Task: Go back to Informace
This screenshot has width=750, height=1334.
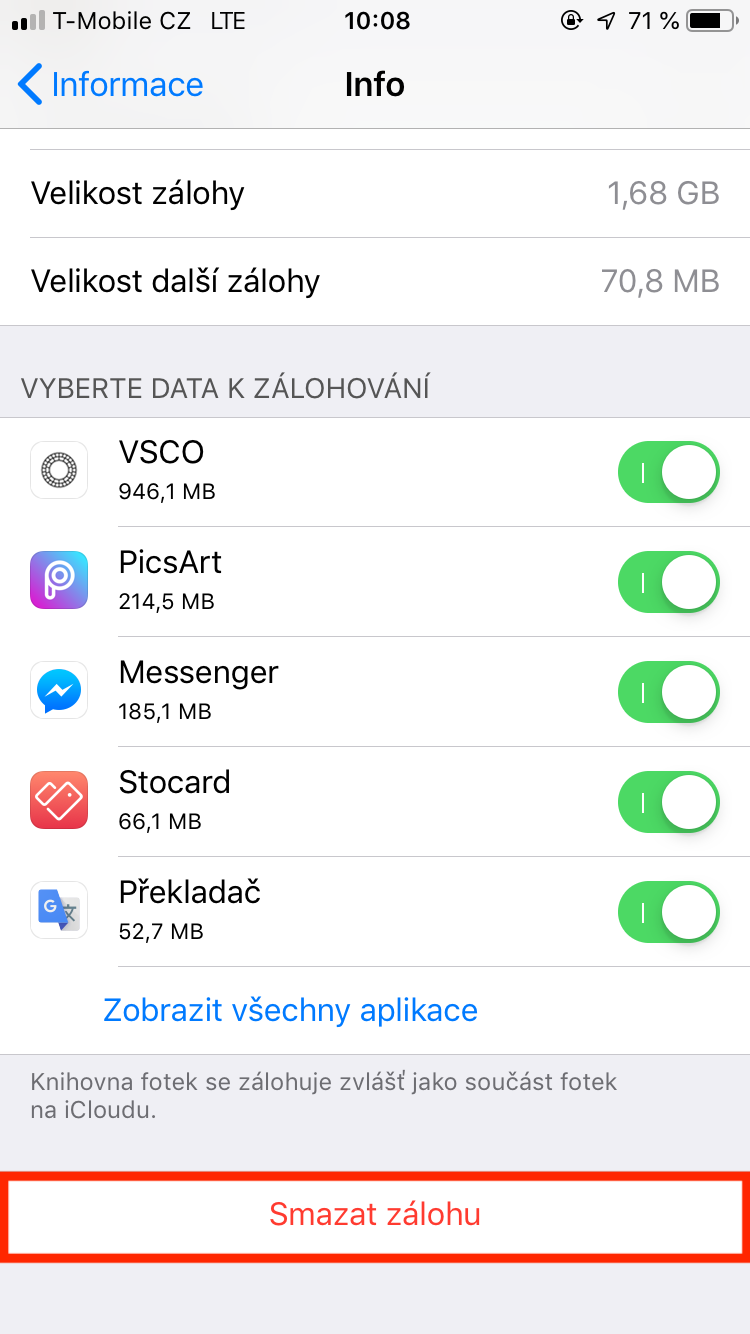Action: pyautogui.click(x=110, y=85)
